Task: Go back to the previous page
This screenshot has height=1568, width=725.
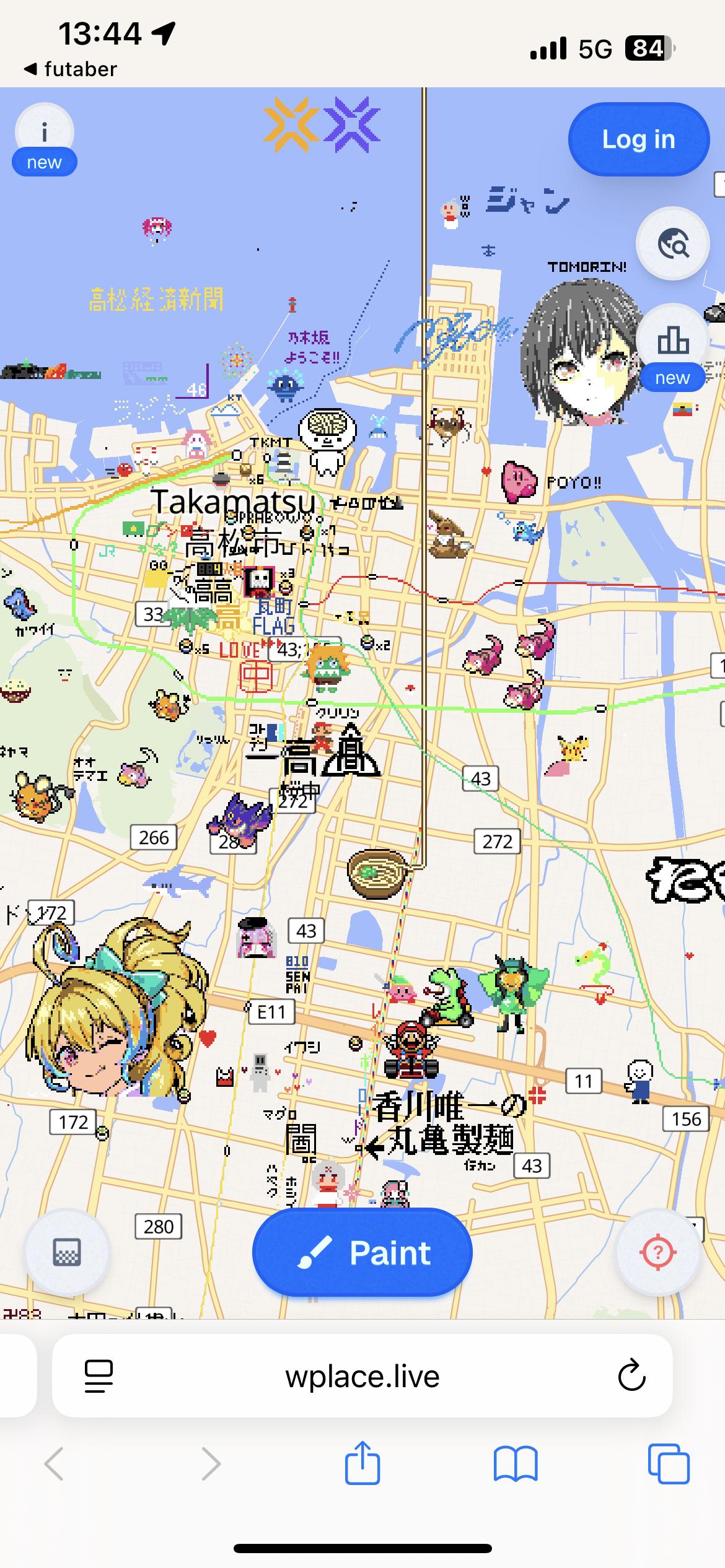Action: [55, 1465]
